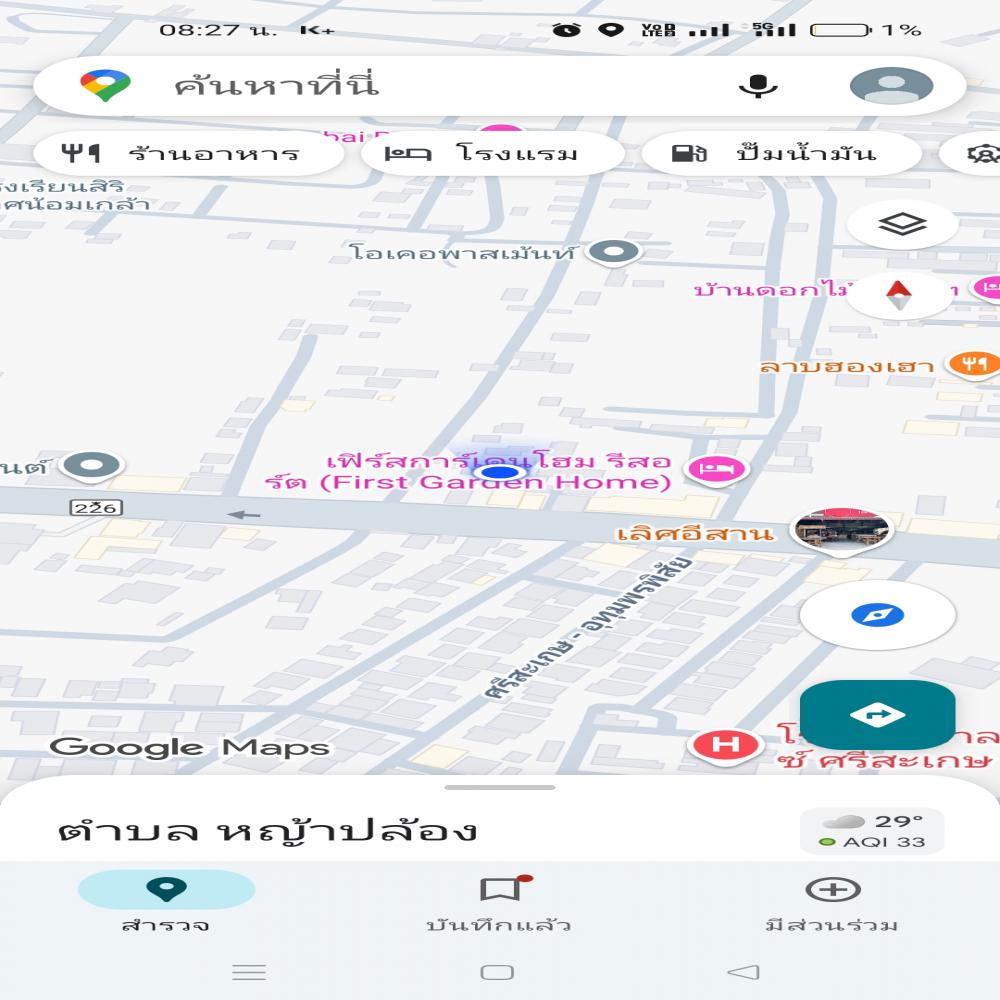Open the ลาบฮองเฮา restaurant pin

tap(969, 364)
